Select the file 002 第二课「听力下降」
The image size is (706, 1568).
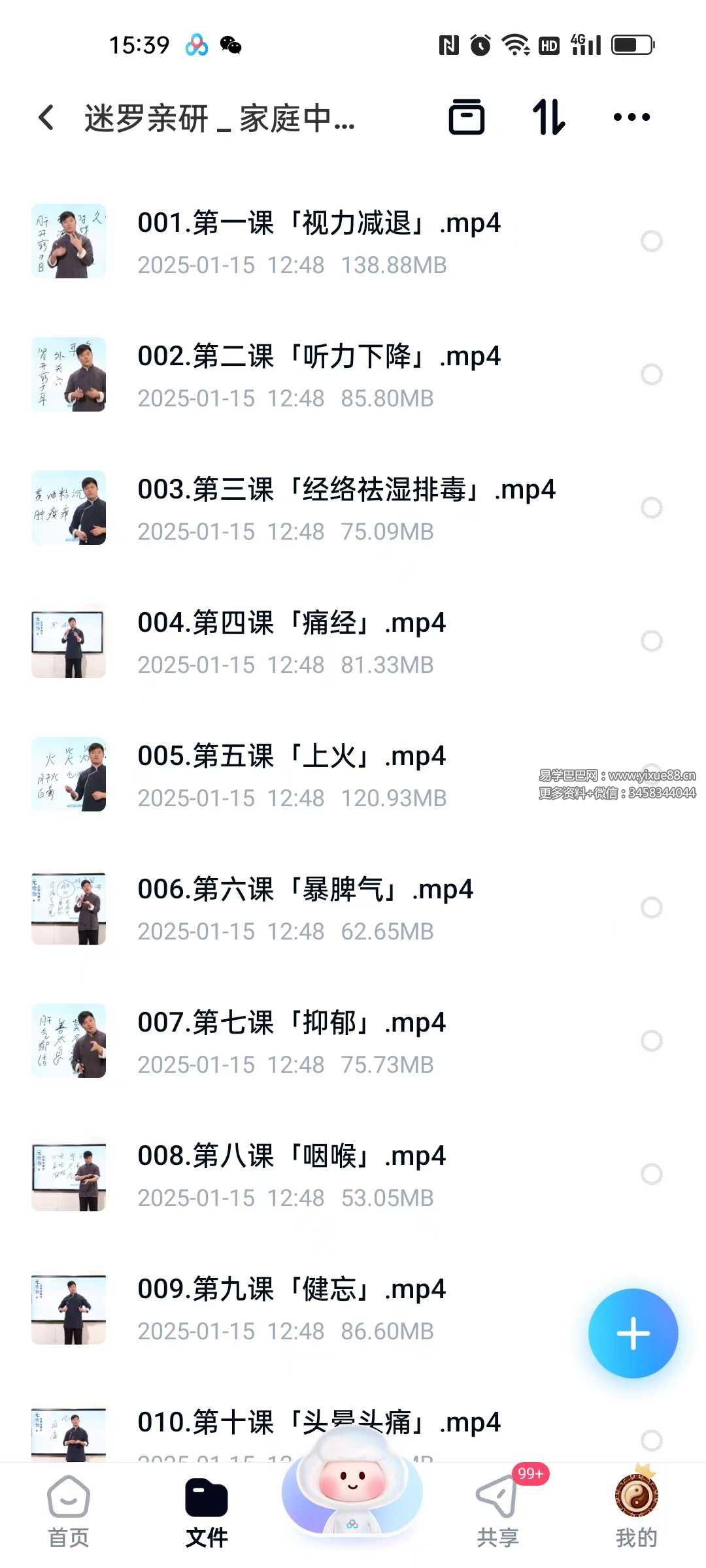click(x=651, y=374)
